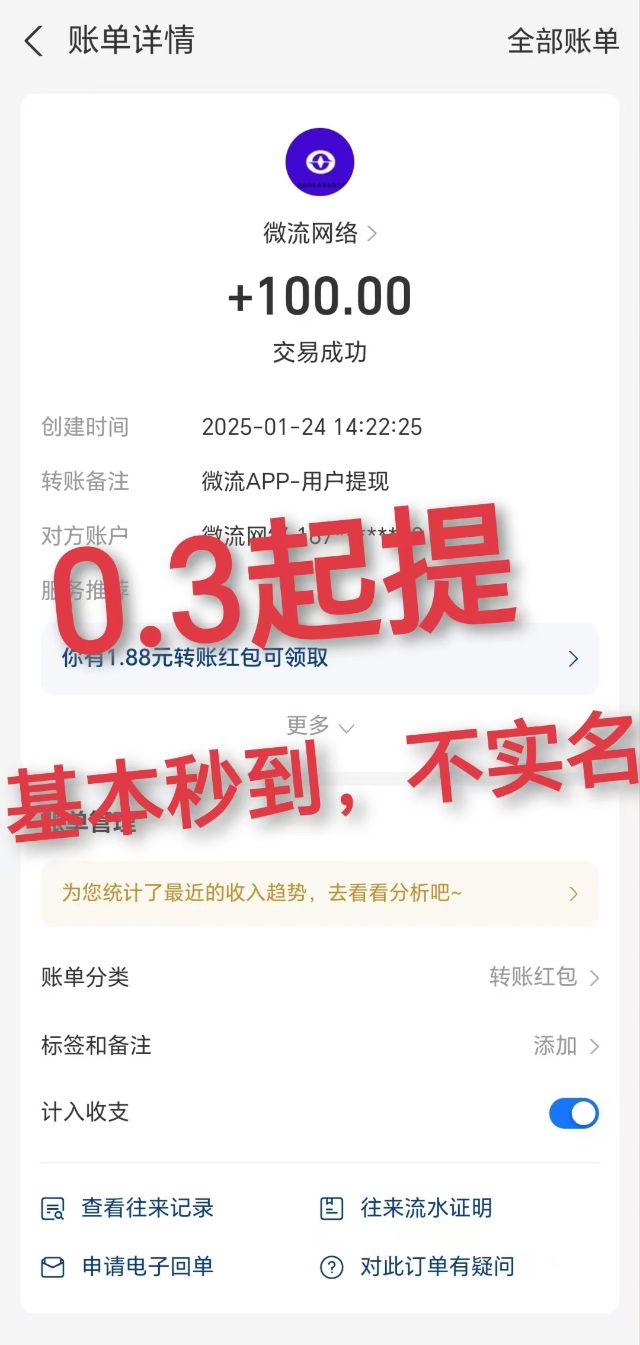640x1345 pixels.
Task: Toggle the 计入收支 switch off
Action: (x=573, y=1113)
